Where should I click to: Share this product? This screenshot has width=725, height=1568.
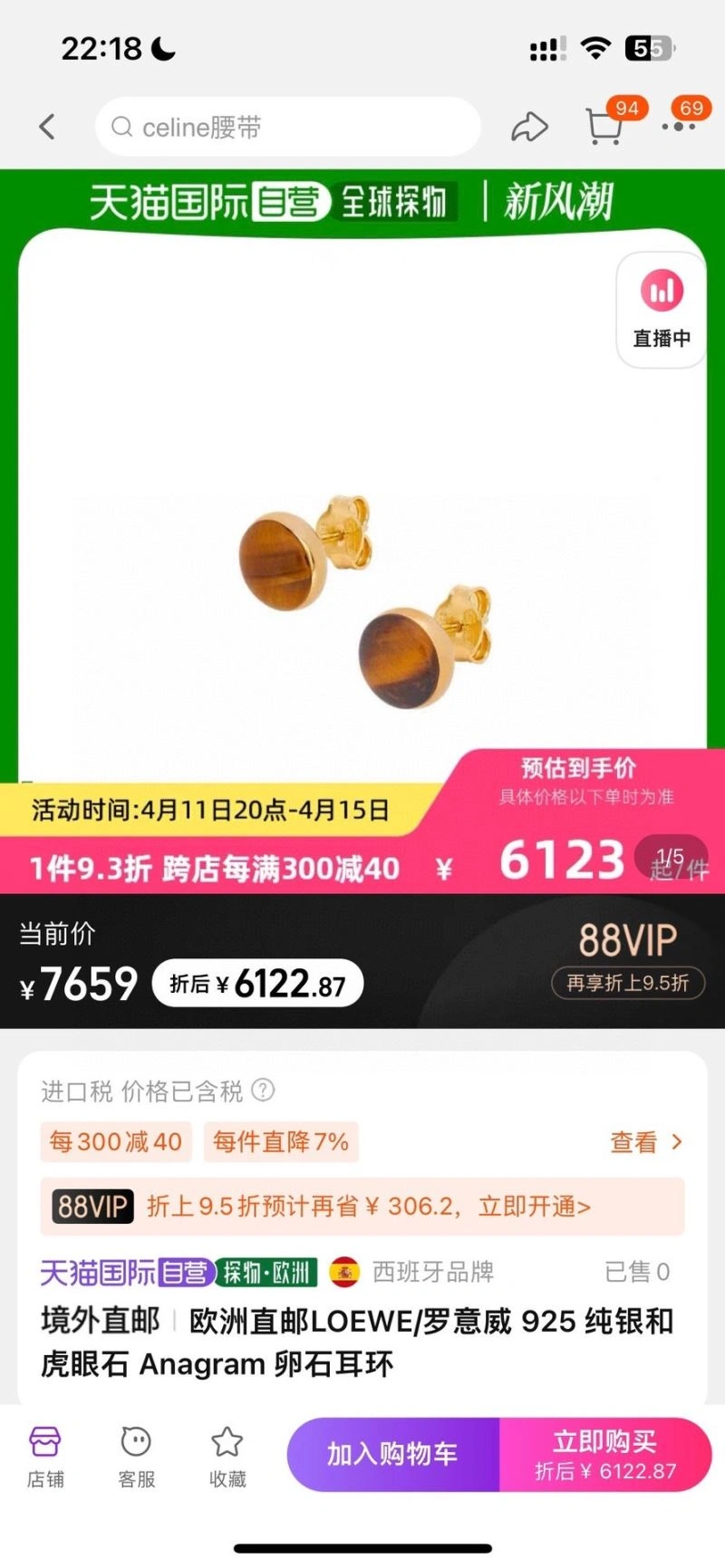[x=529, y=127]
